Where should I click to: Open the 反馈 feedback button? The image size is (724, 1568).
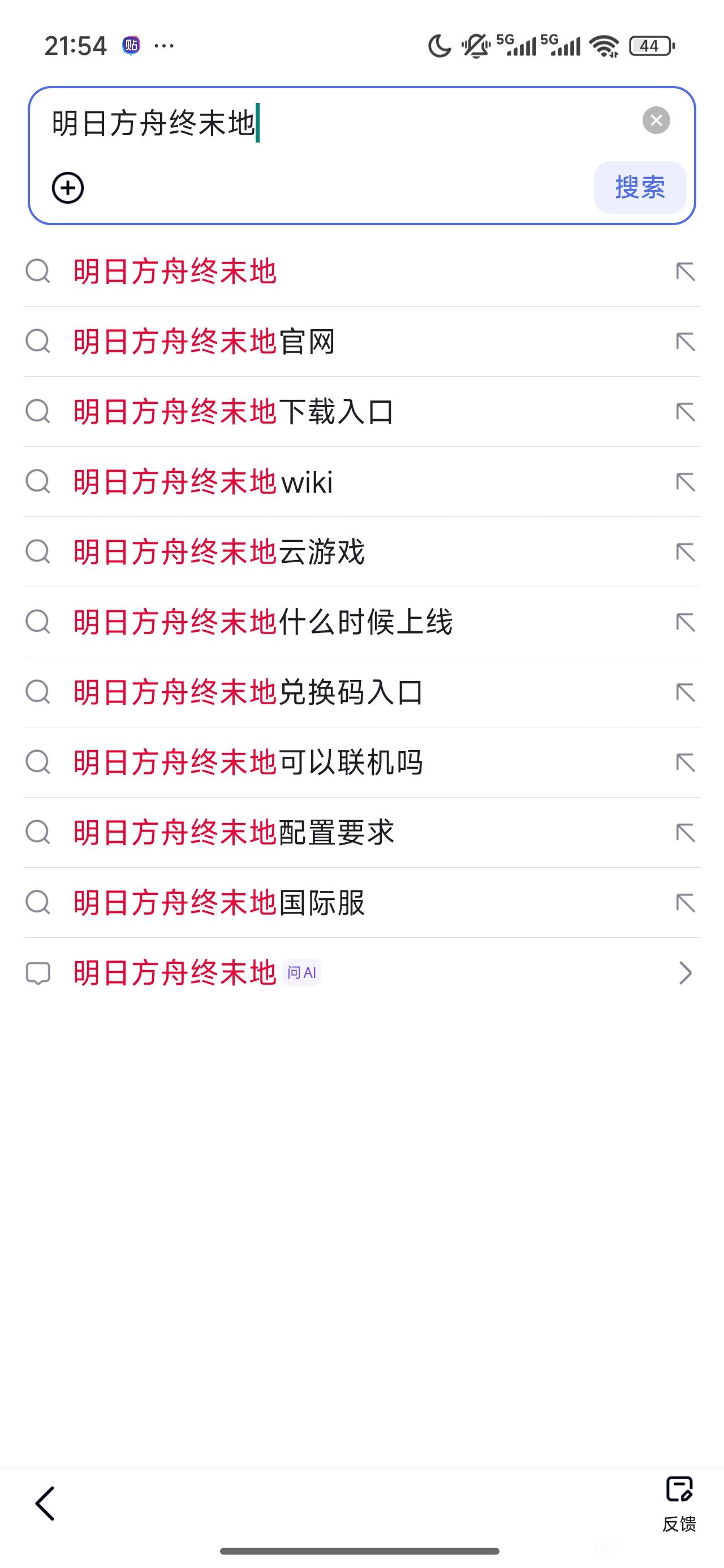point(679,1504)
